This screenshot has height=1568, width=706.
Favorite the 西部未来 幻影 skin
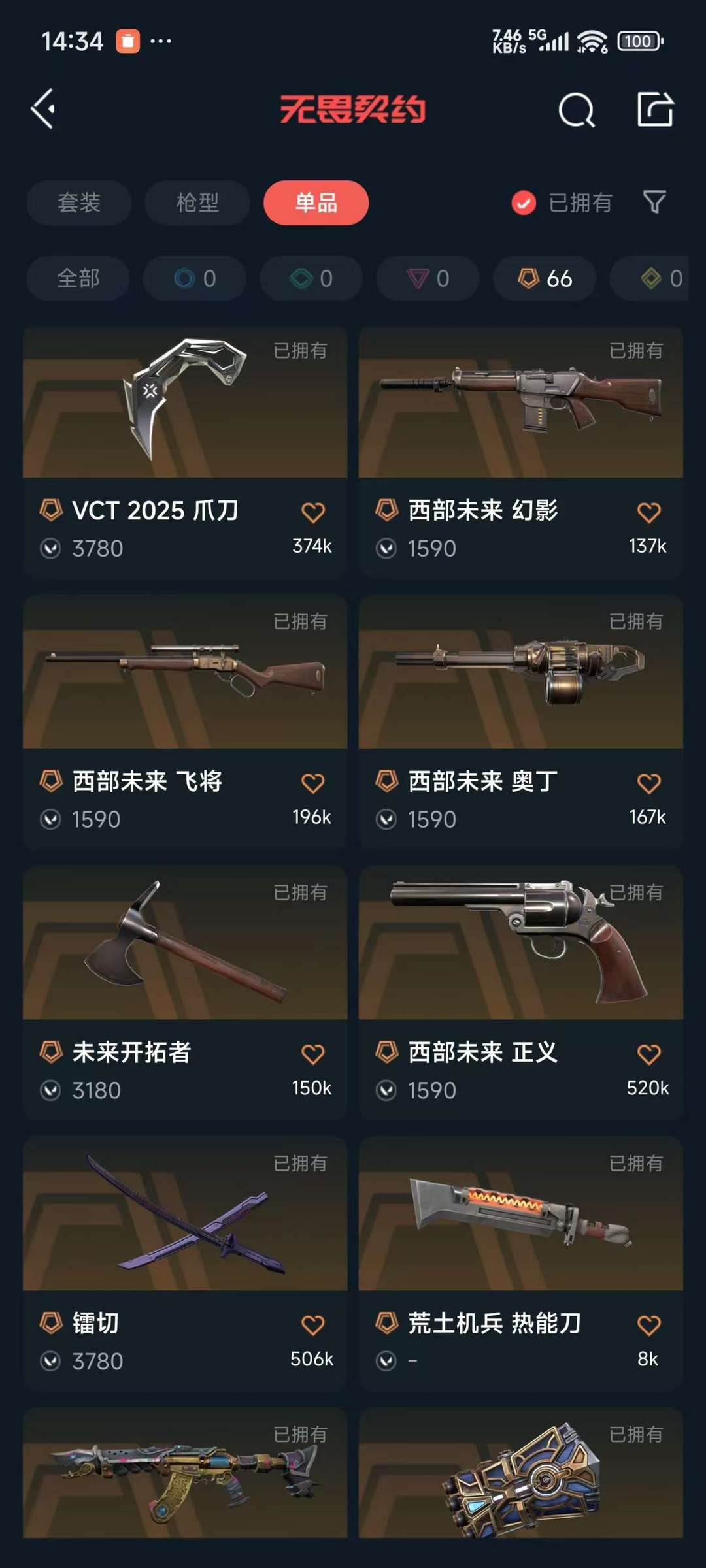coord(648,513)
